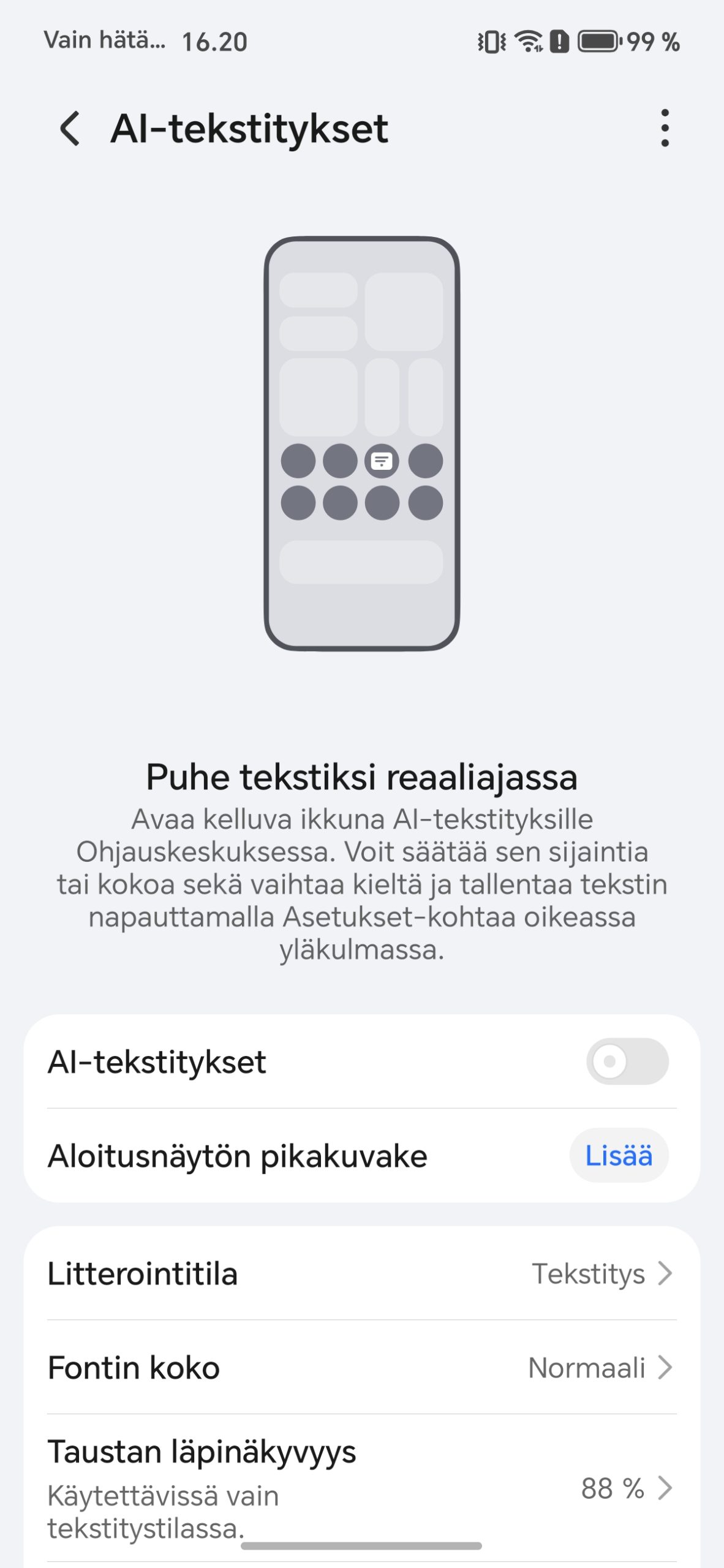Enable the AI-tekstitykset switch
This screenshot has width=724, height=1568.
(x=627, y=1061)
